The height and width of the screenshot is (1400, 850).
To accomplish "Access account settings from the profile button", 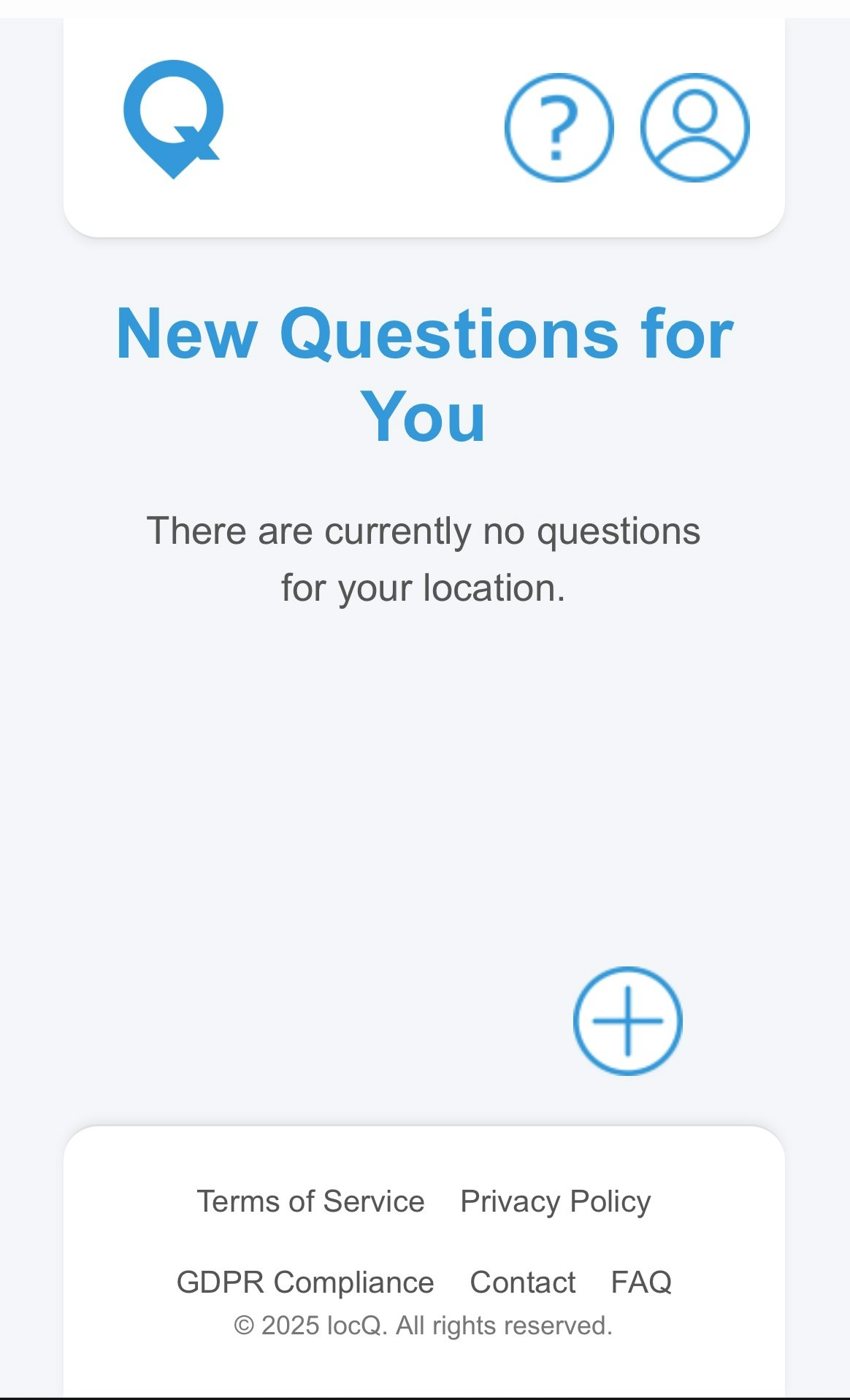I will [x=694, y=126].
